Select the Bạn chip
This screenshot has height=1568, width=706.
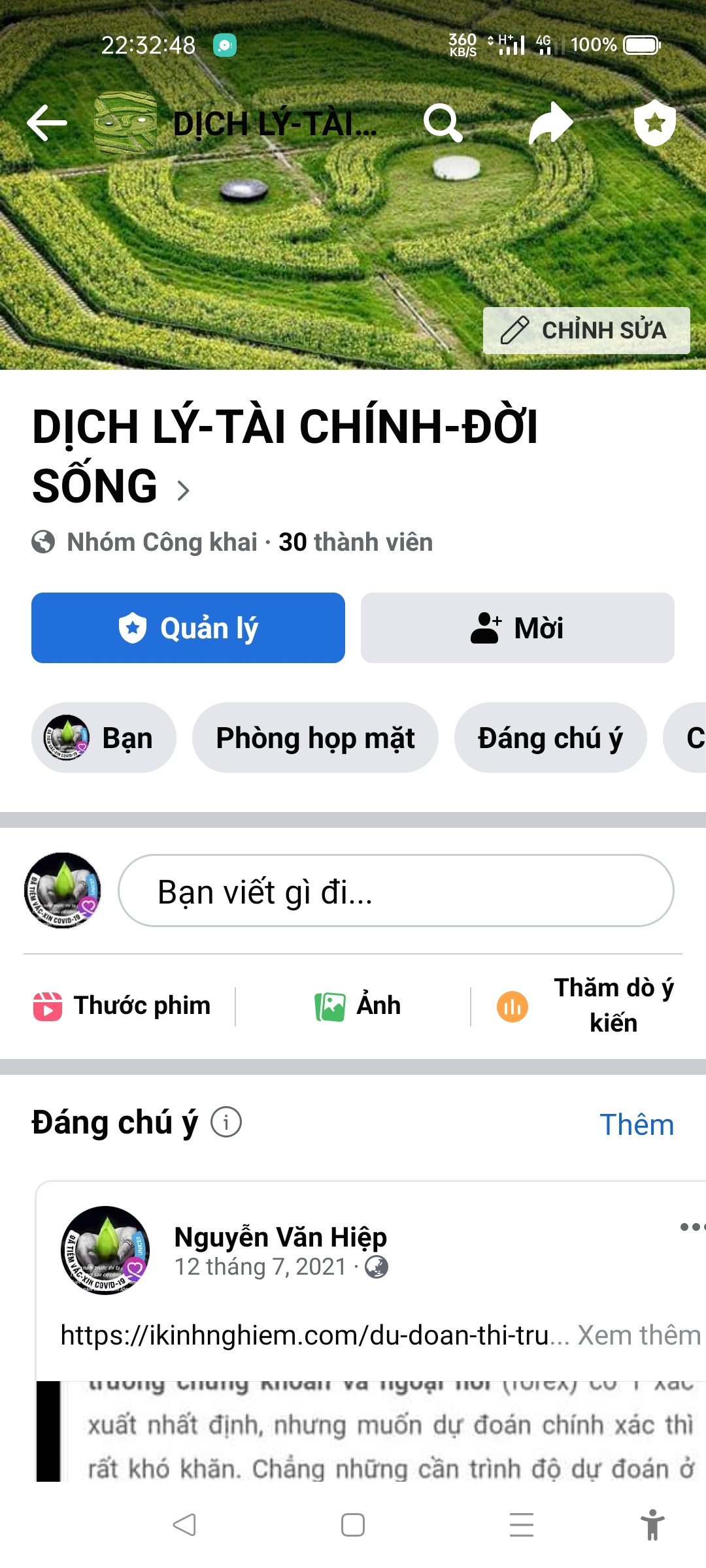(104, 738)
